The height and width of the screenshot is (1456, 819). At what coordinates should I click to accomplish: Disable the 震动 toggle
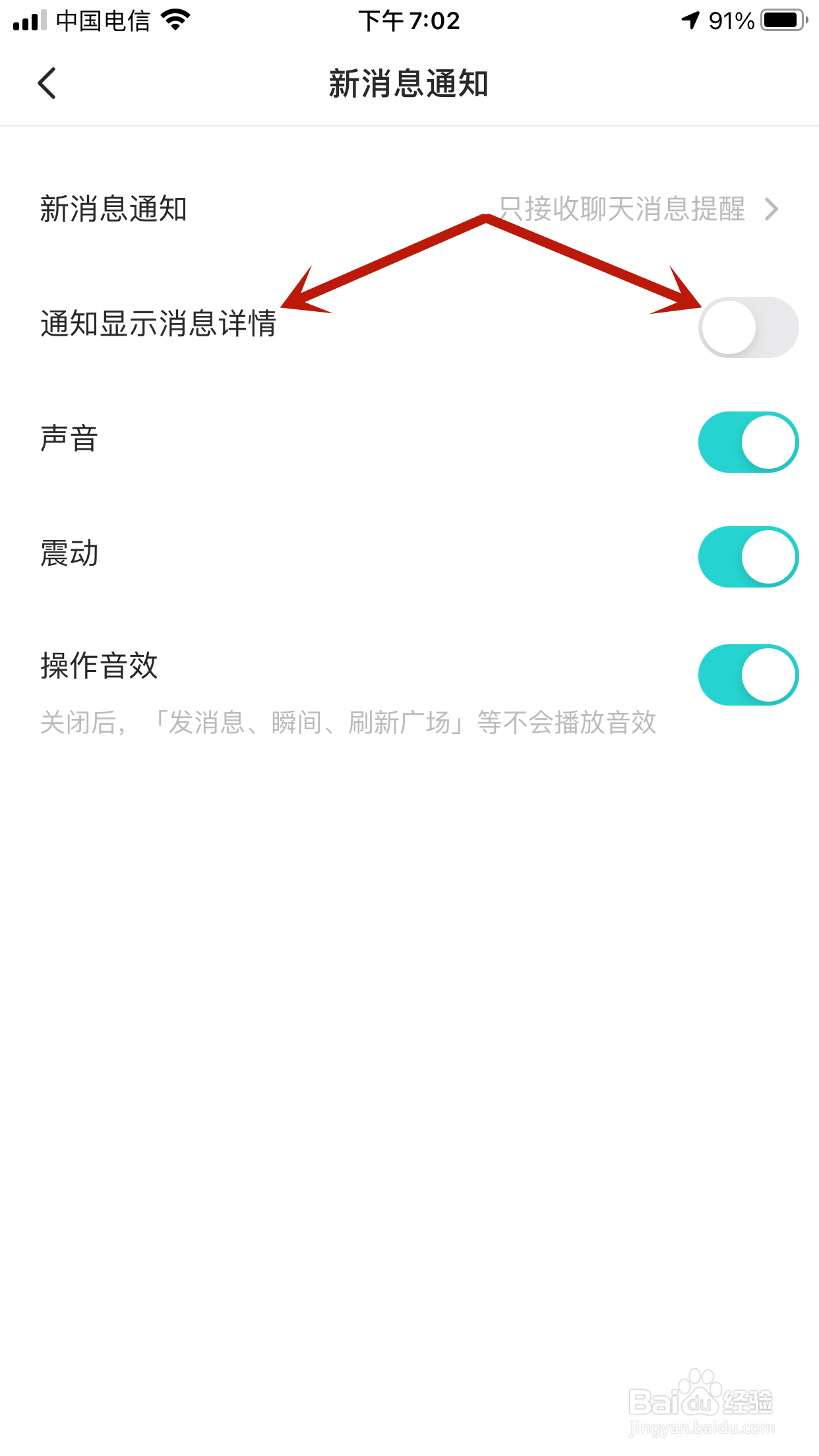coord(748,557)
